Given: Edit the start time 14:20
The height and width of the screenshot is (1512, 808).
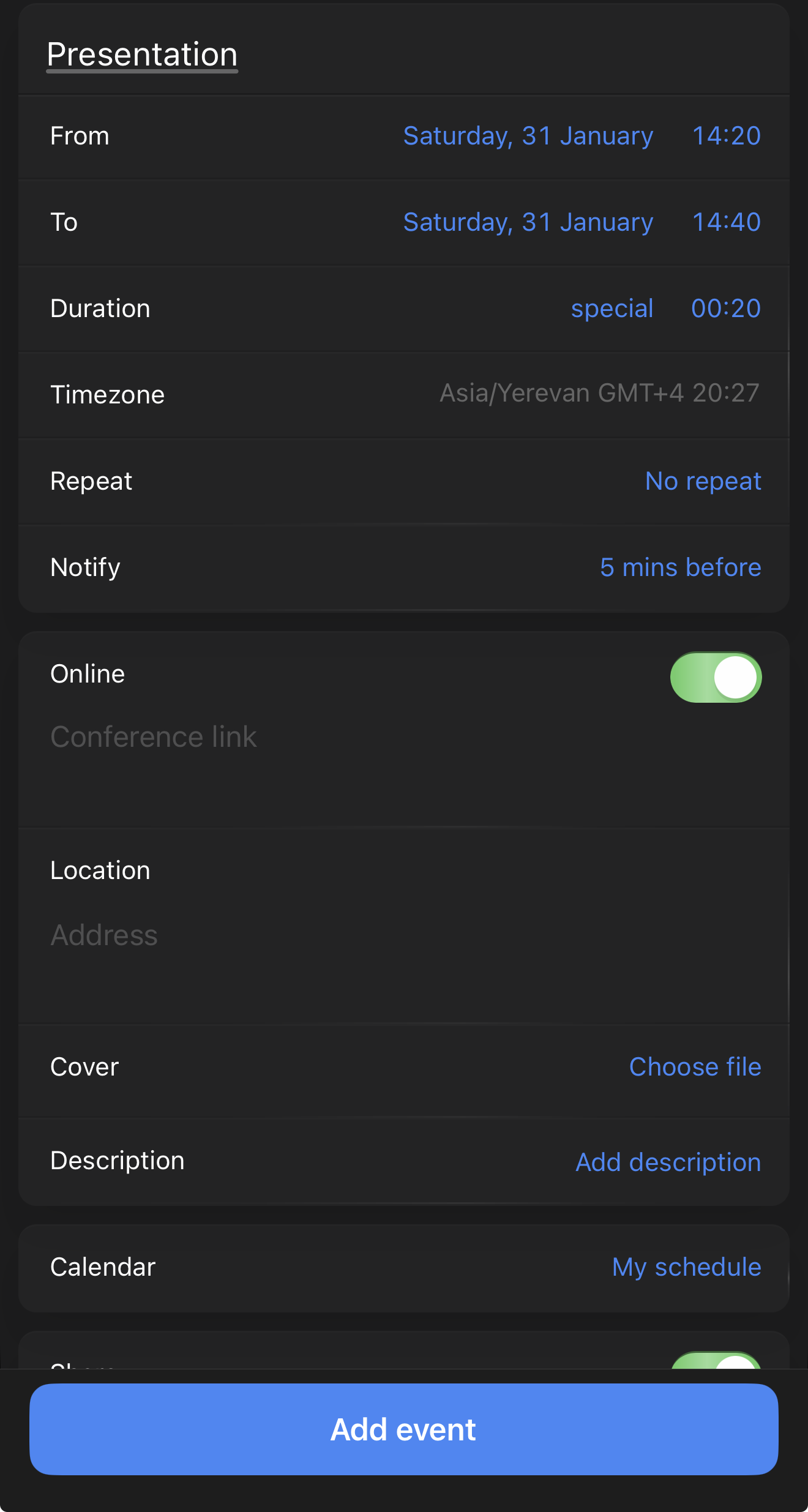Looking at the screenshot, I should [x=726, y=136].
